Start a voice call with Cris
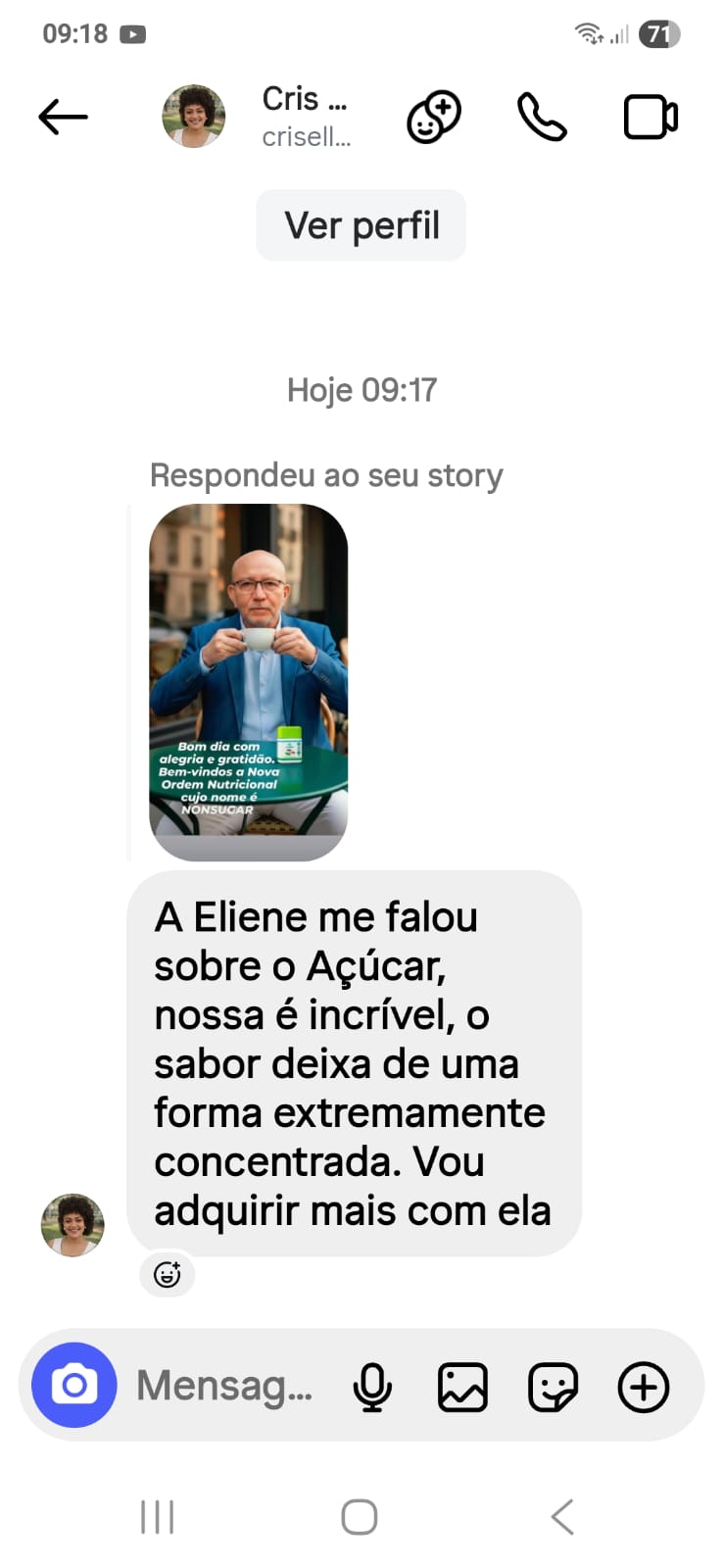This screenshot has width=723, height=1568. [x=542, y=118]
